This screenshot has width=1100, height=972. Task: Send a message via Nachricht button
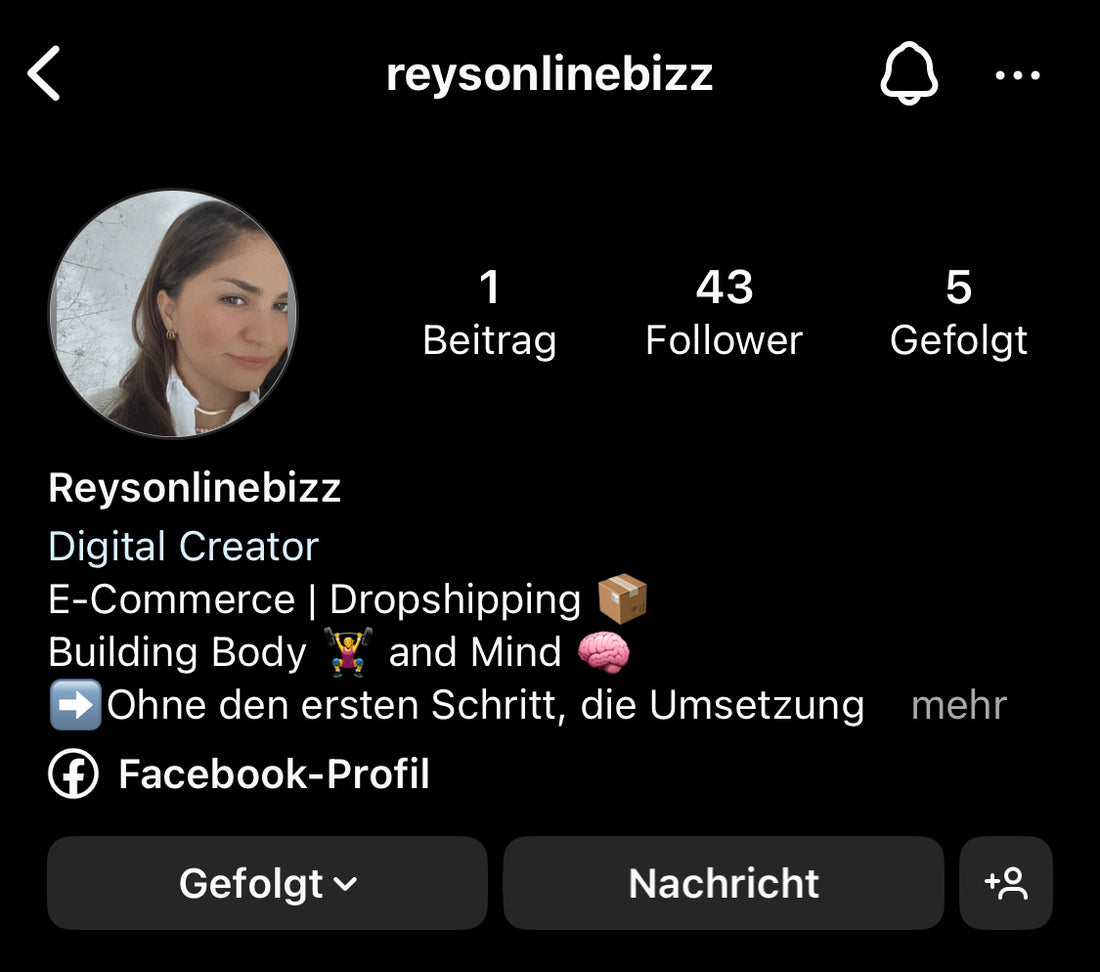(x=723, y=883)
